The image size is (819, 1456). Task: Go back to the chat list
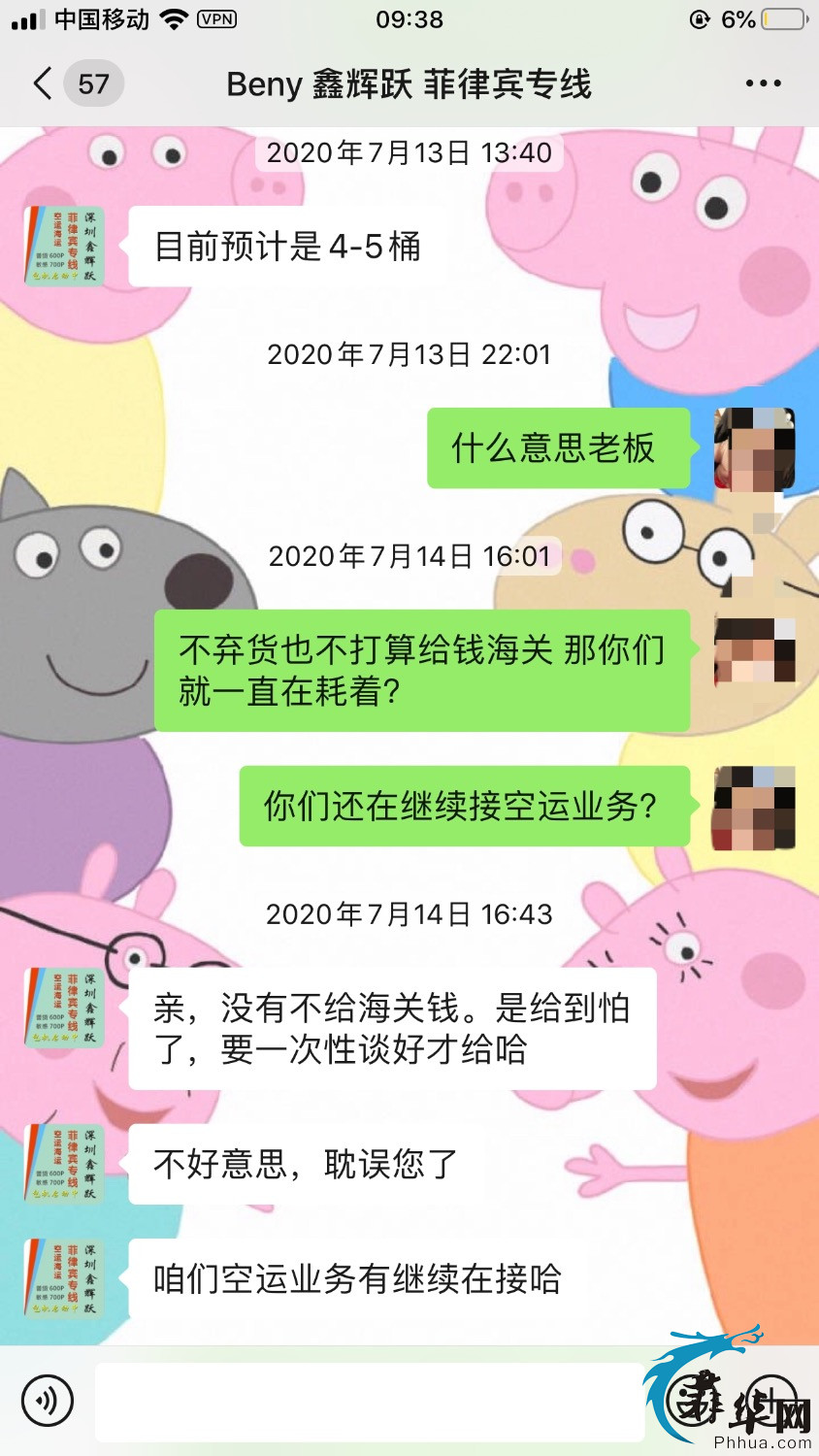click(44, 83)
